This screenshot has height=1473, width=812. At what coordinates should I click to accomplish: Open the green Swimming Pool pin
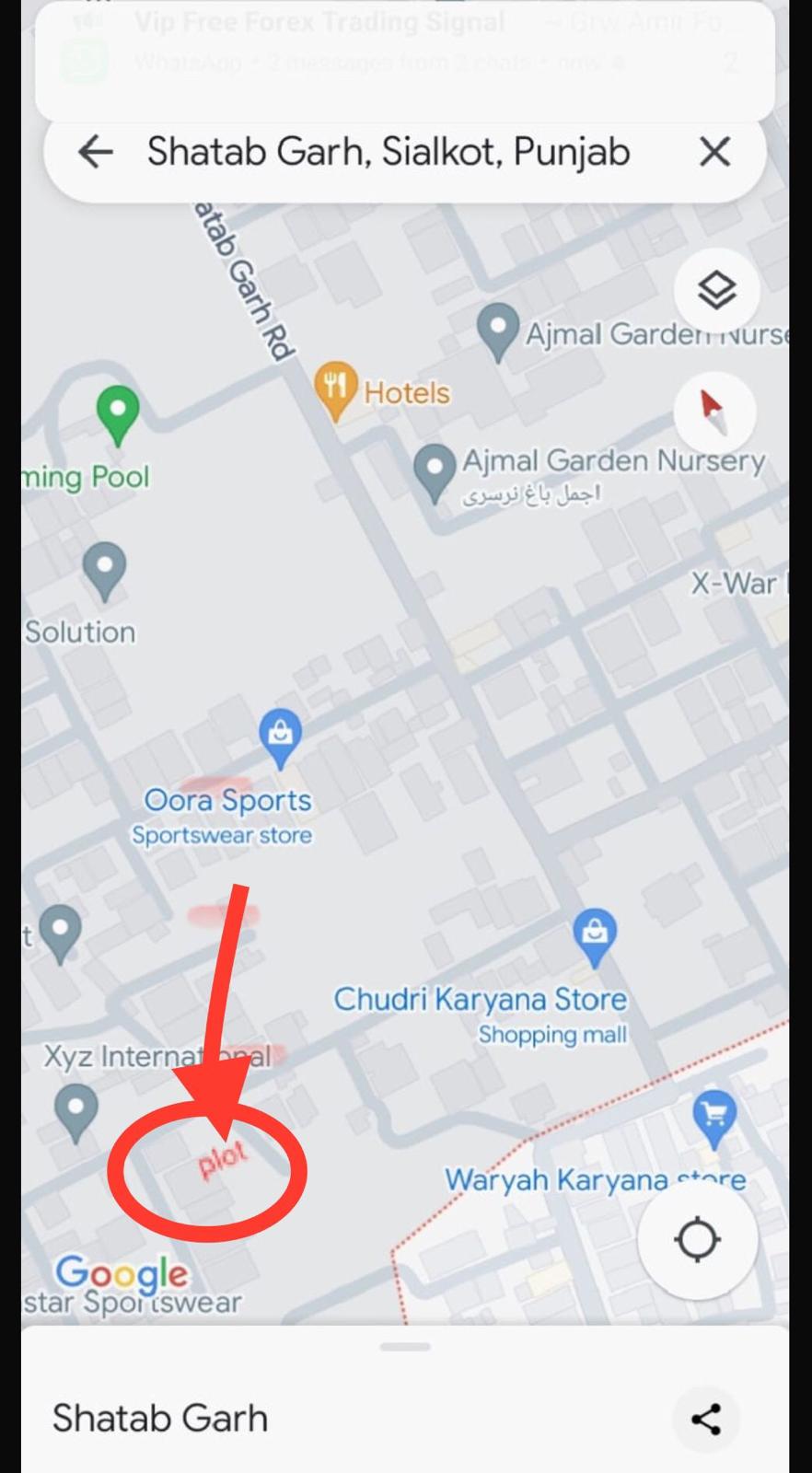pos(117,412)
